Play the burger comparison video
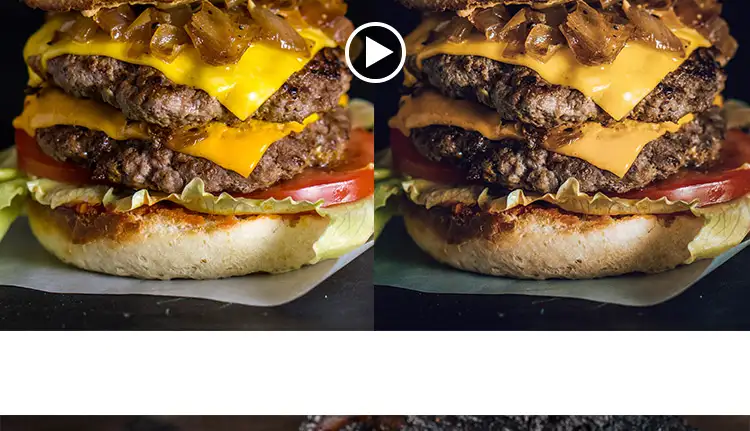This screenshot has width=750, height=431. tap(375, 53)
